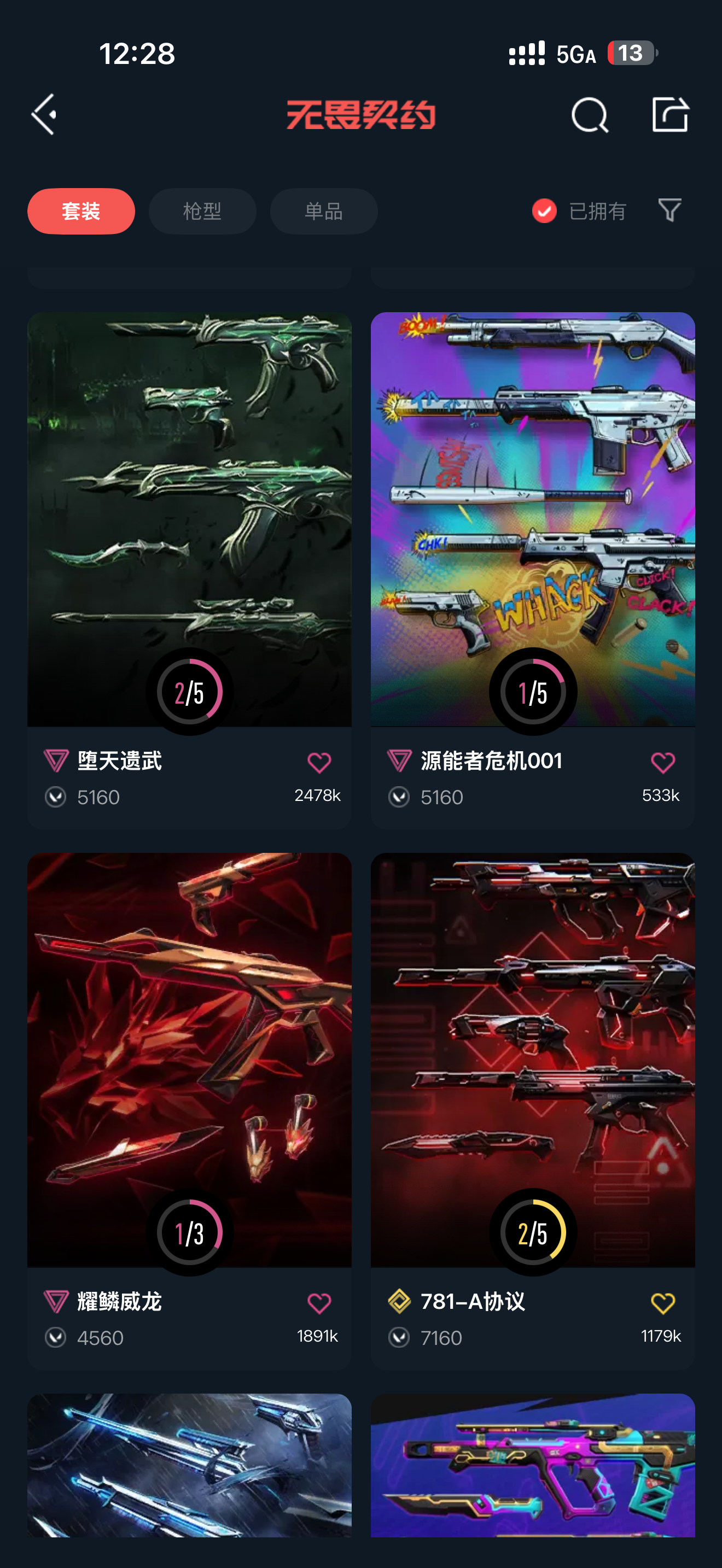Open the search icon
Viewport: 722px width, 1568px height.
[x=589, y=114]
